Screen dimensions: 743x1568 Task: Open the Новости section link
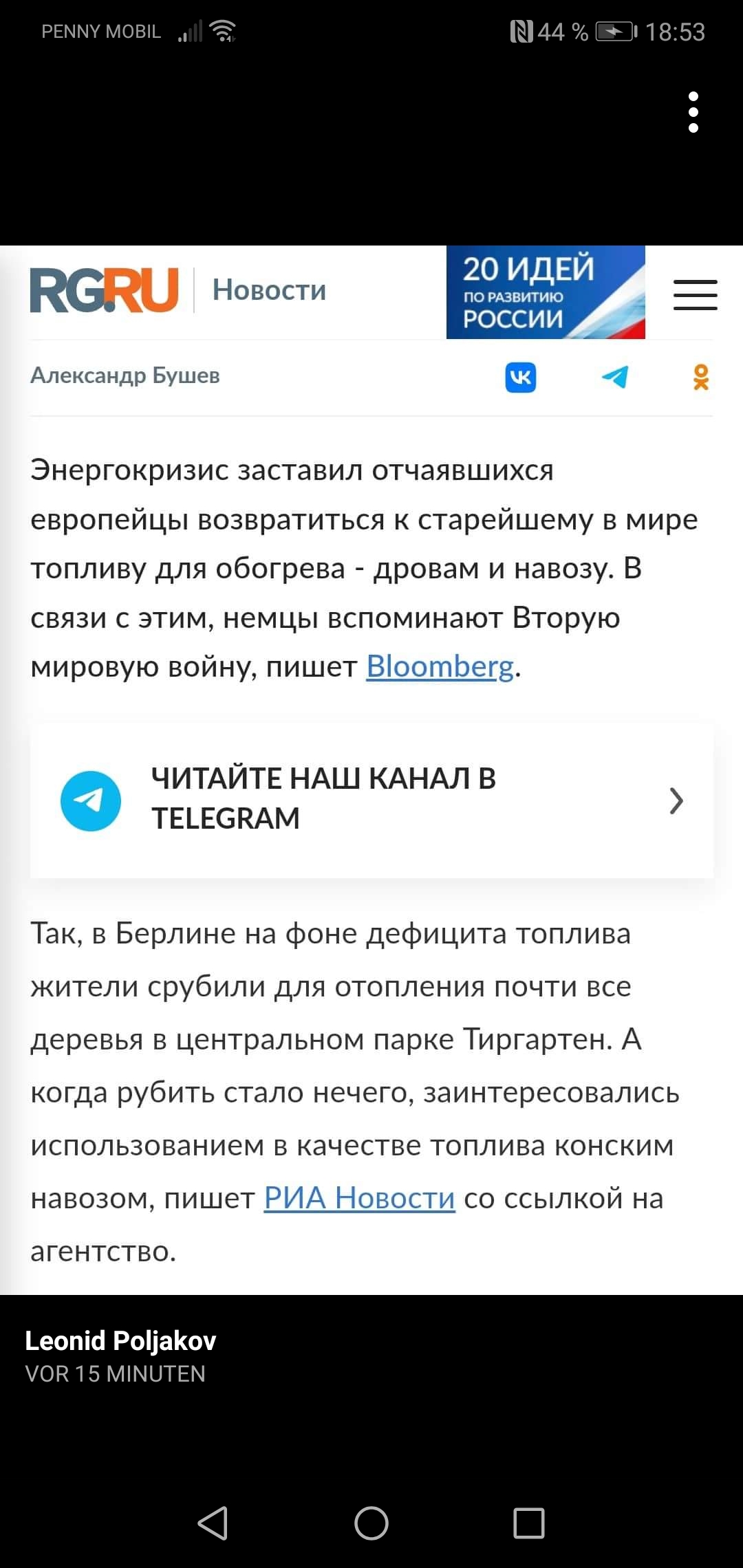(269, 290)
